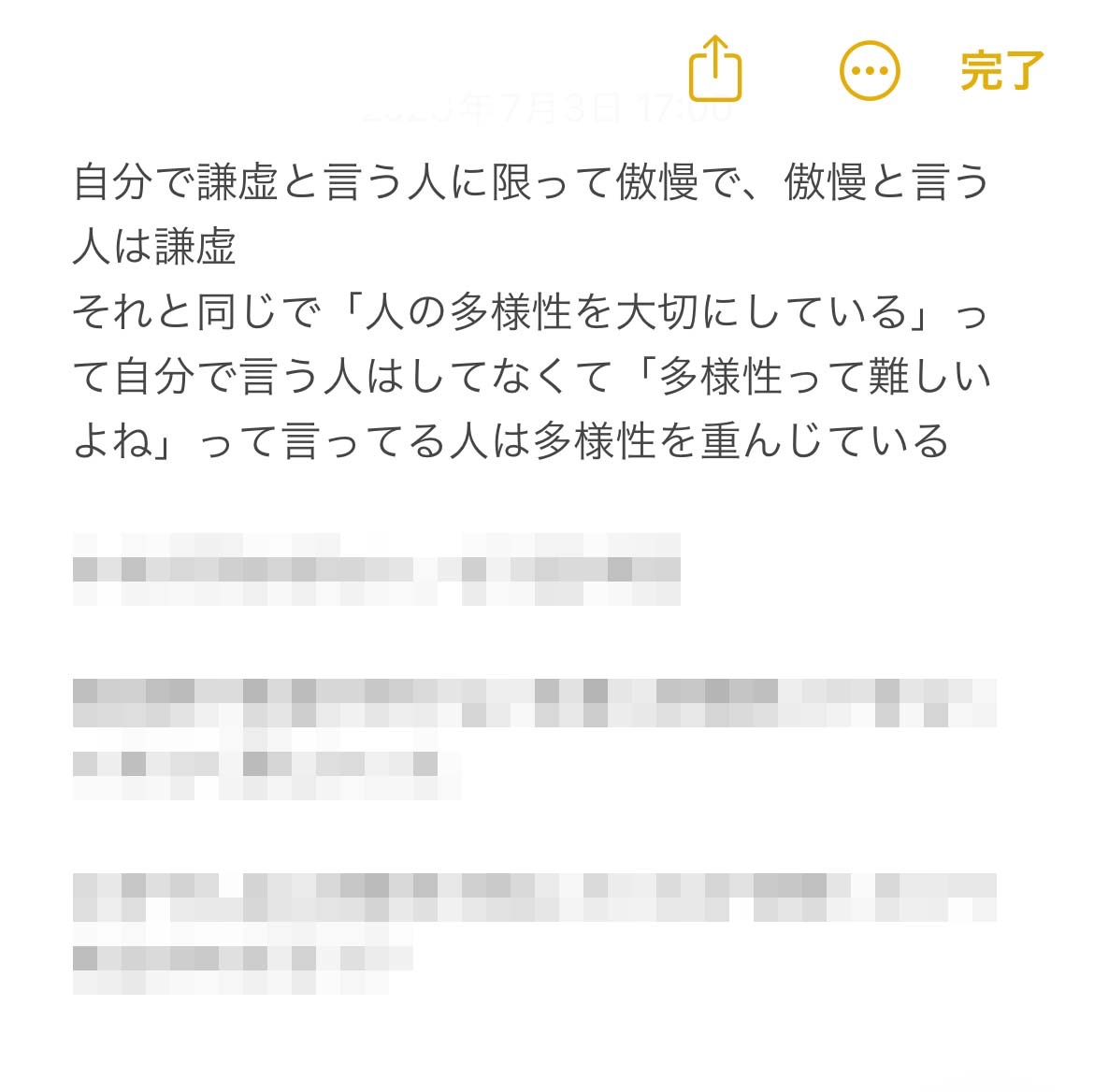Tap 完了 to finish editing
This screenshot has width=1094, height=1092.
point(1001,71)
